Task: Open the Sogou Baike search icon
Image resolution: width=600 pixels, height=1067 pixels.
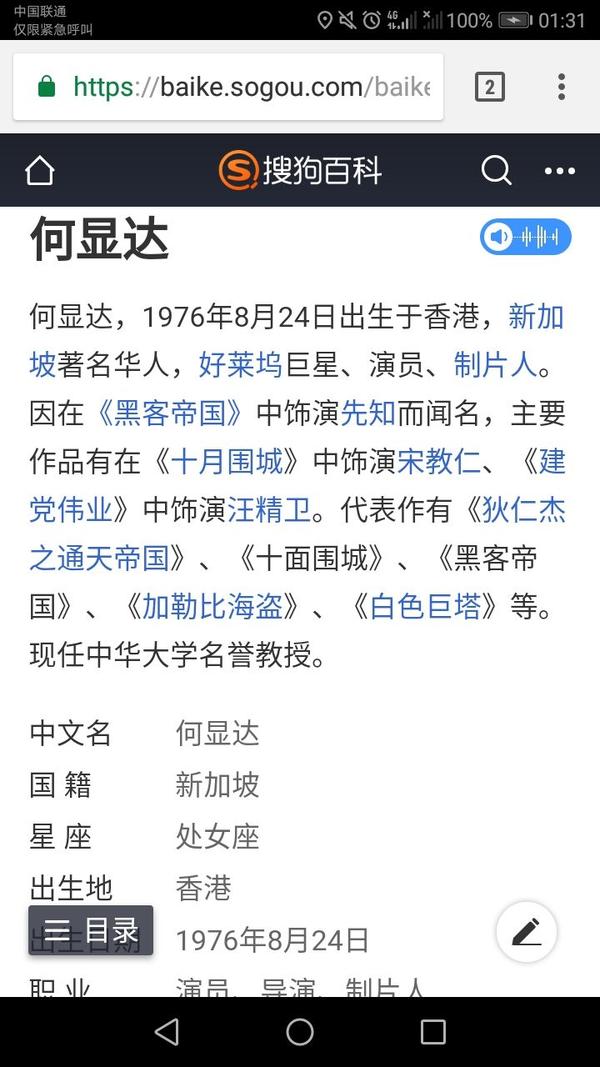Action: (x=496, y=170)
